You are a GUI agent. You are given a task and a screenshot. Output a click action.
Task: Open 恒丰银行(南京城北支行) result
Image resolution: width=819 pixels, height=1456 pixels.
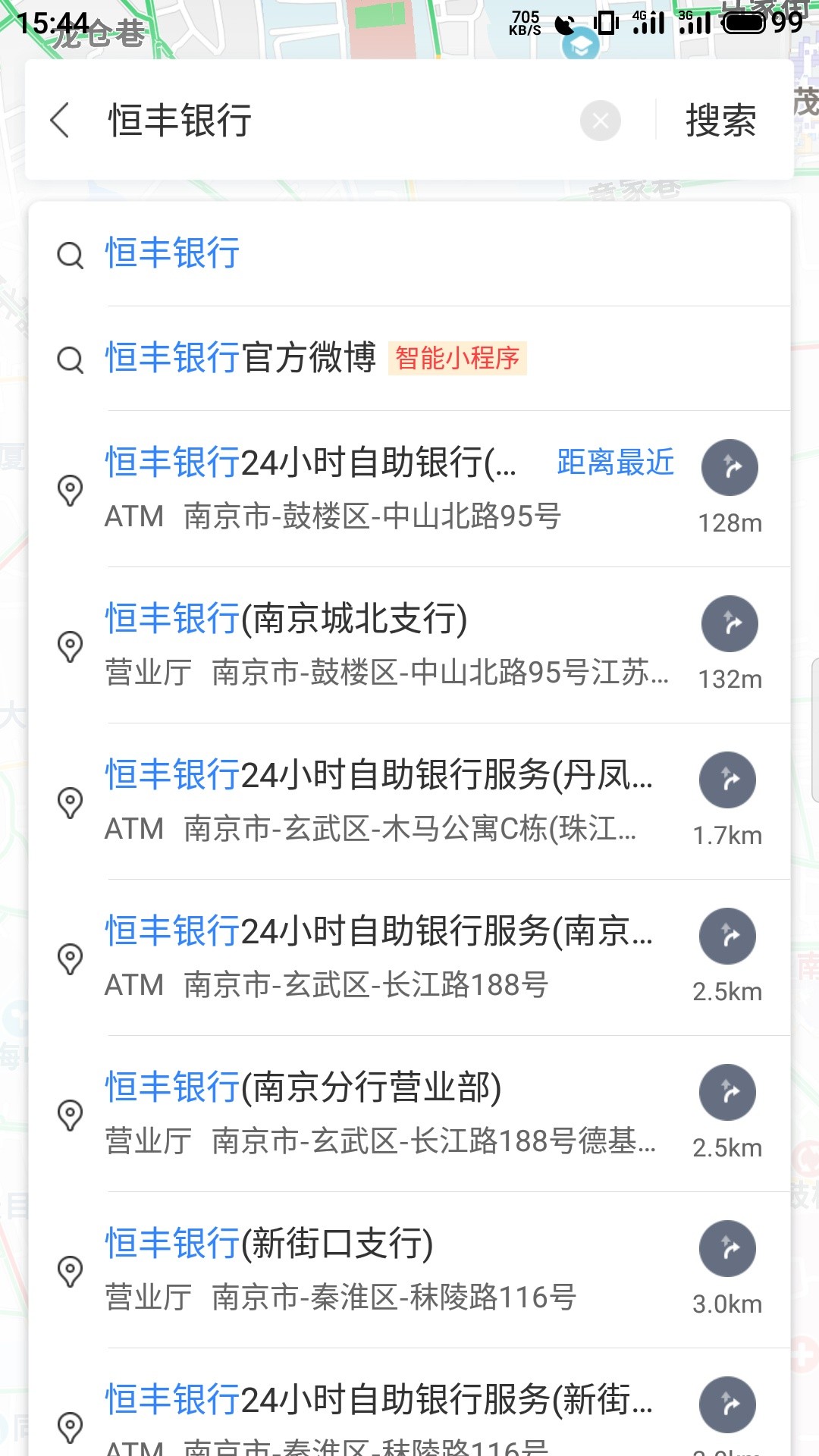364,645
